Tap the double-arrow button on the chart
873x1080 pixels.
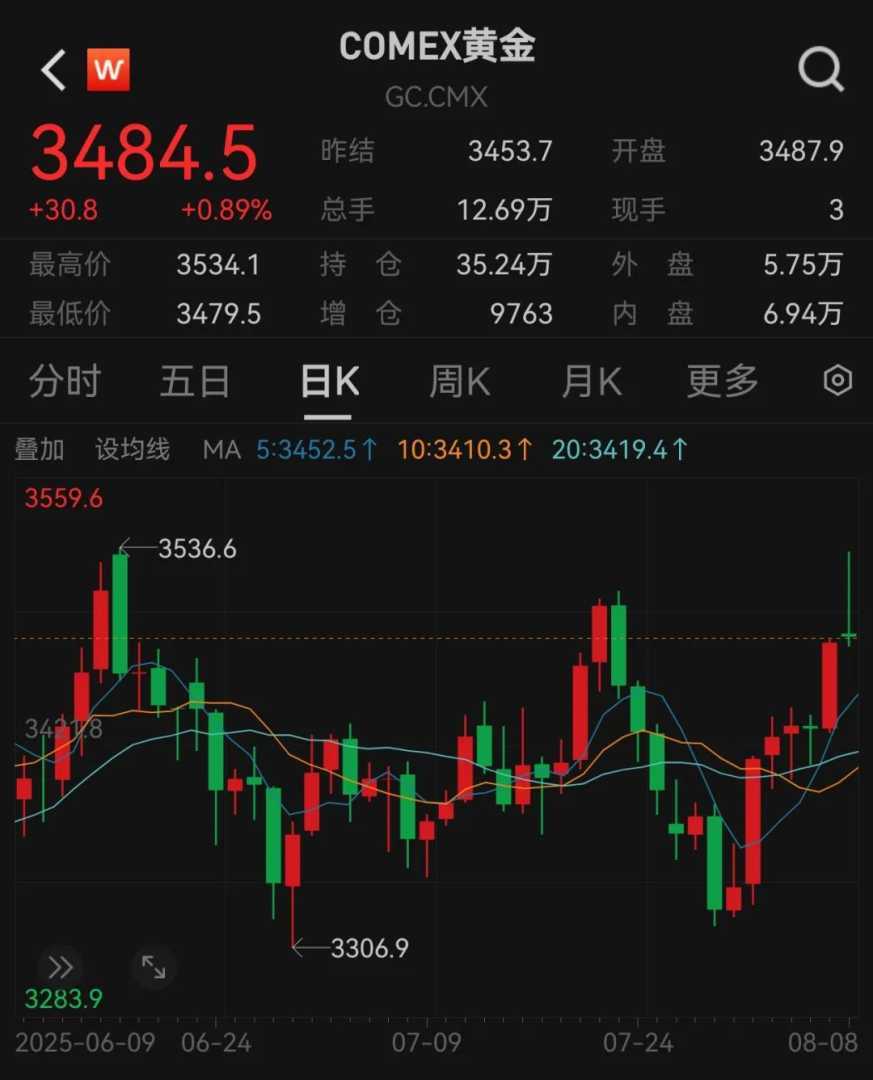pos(61,967)
